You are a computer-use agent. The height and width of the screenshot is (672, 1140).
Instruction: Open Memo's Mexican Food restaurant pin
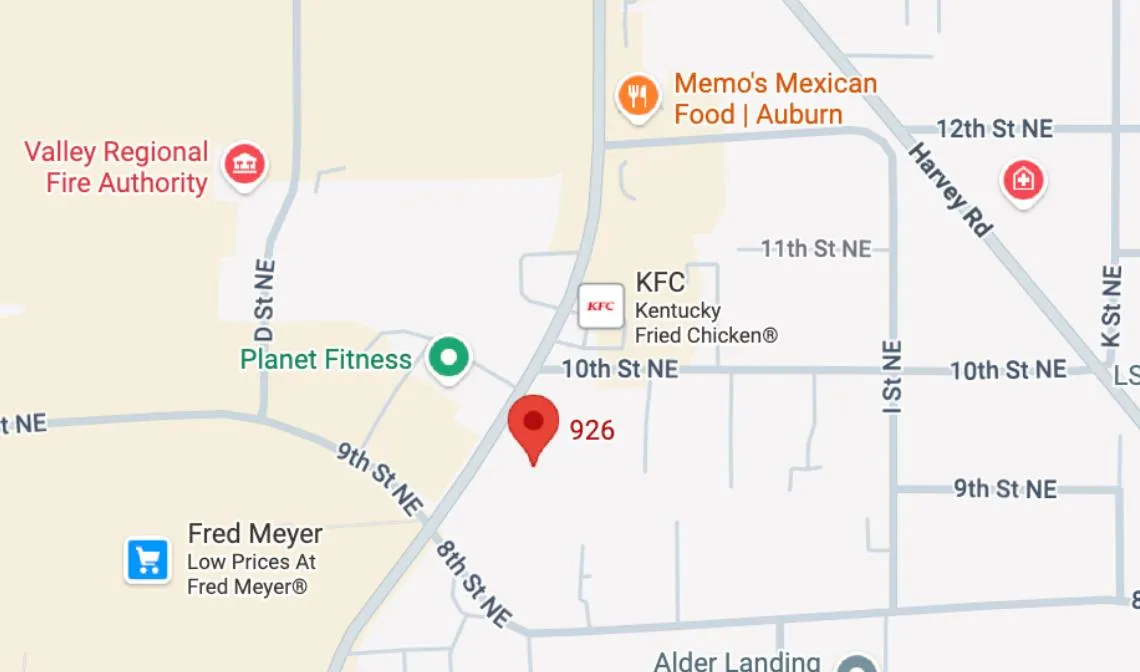click(637, 97)
